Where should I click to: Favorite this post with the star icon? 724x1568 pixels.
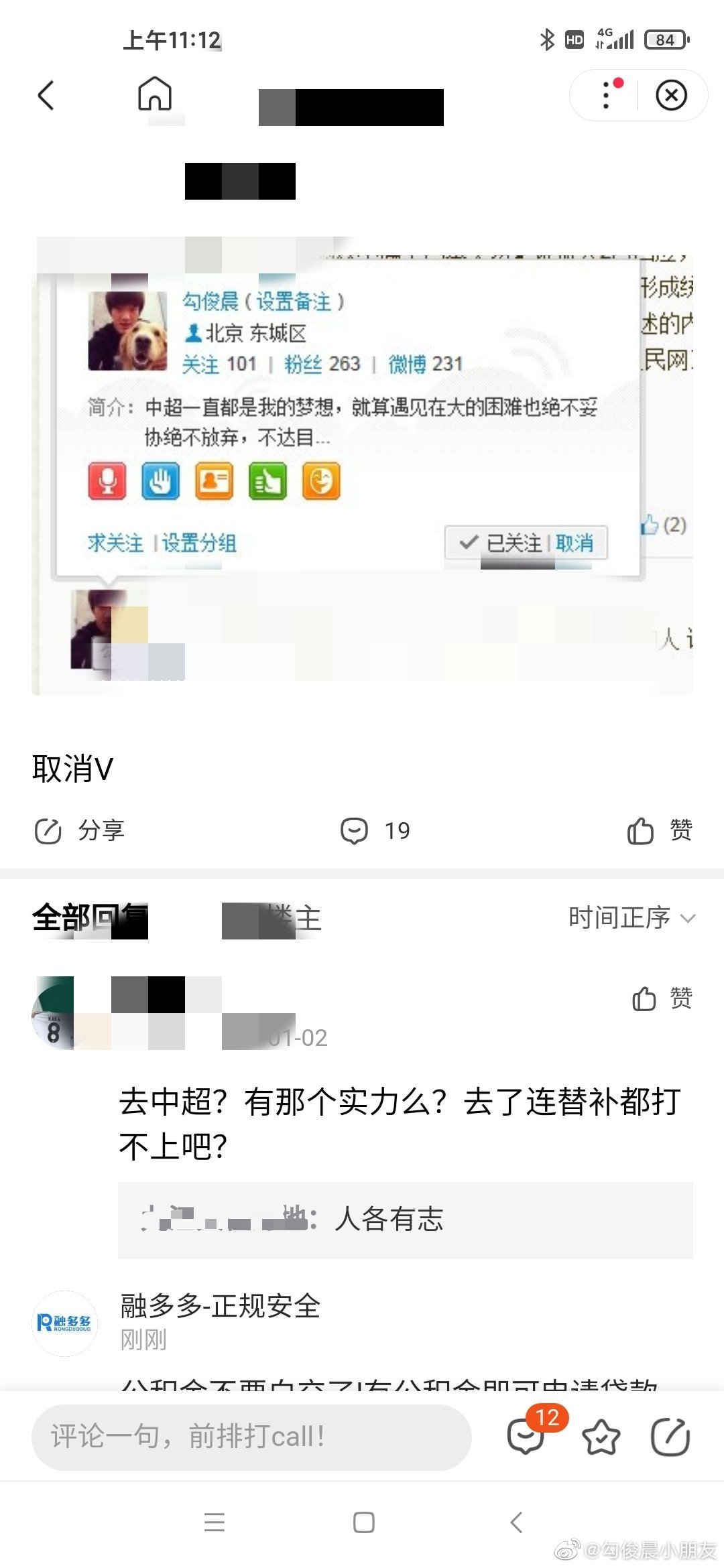[x=601, y=1437]
